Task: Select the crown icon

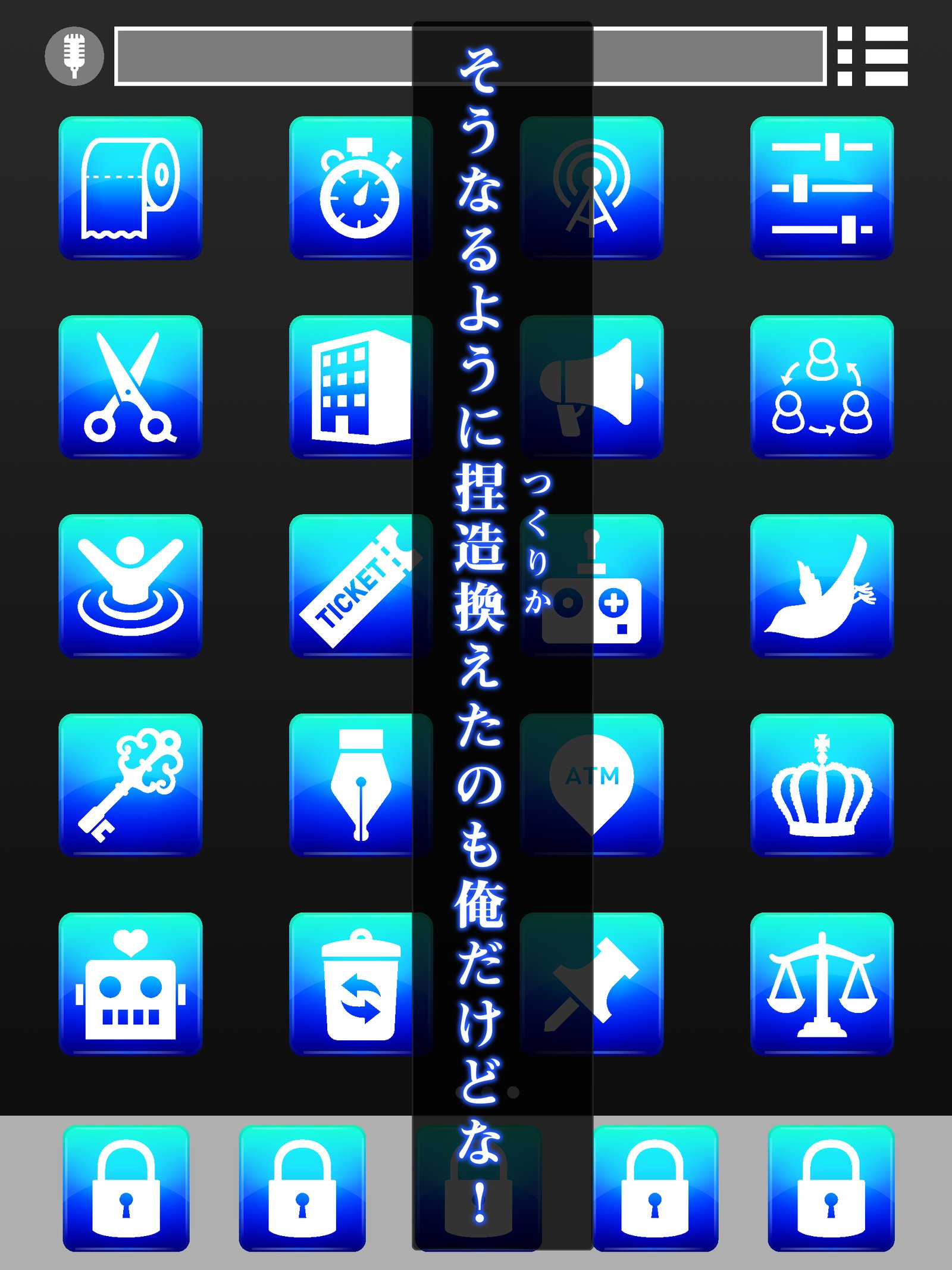Action: (821, 786)
